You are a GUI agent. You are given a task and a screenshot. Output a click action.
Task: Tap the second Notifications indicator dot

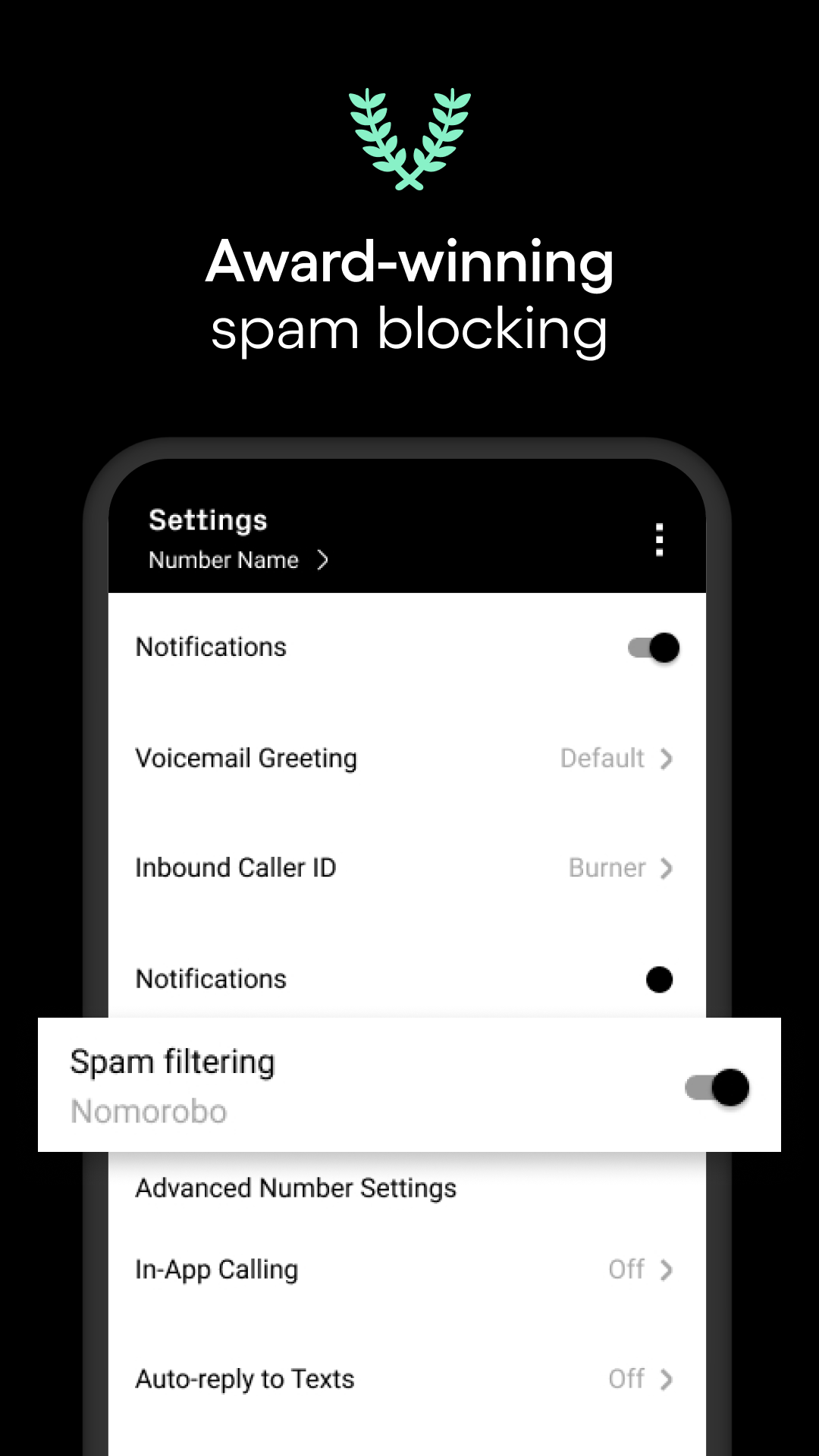coord(658,979)
